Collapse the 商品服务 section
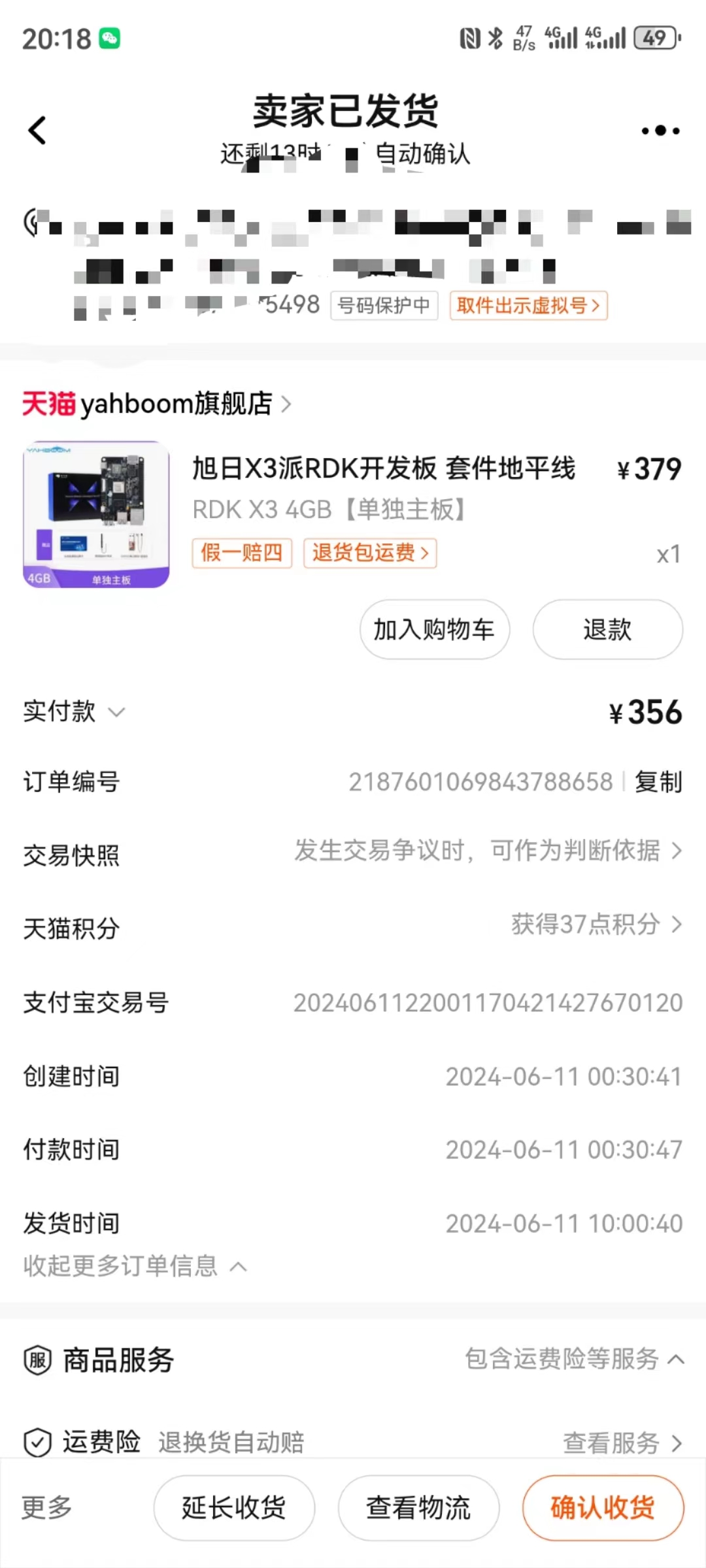Viewport: 706px width, 1568px height. [575, 1359]
